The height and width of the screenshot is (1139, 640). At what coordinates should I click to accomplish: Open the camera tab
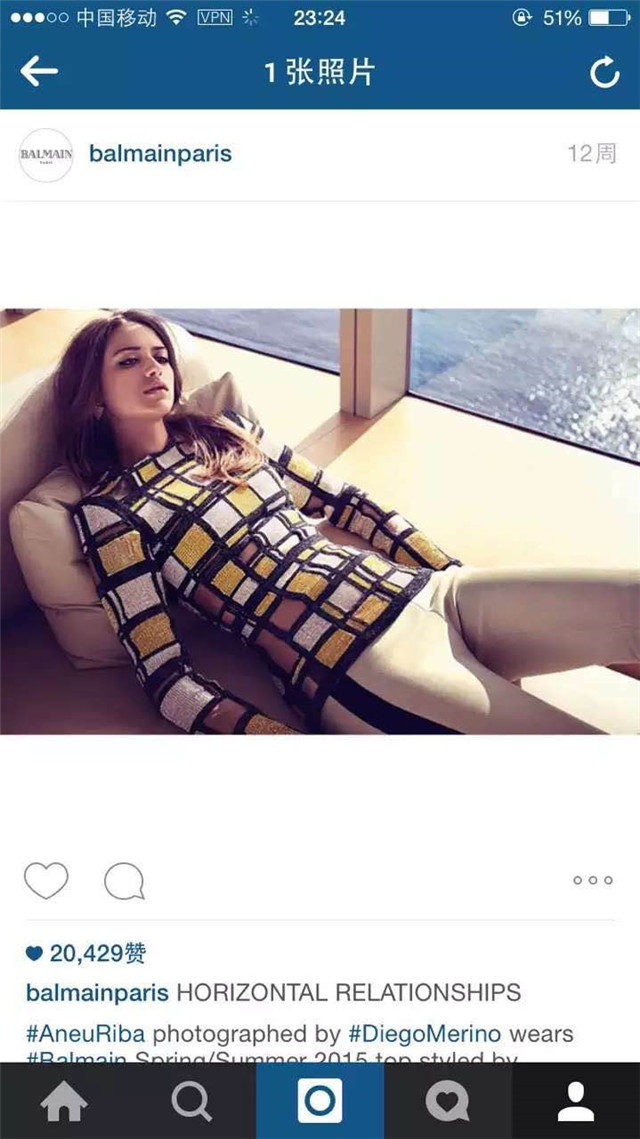(320, 1101)
